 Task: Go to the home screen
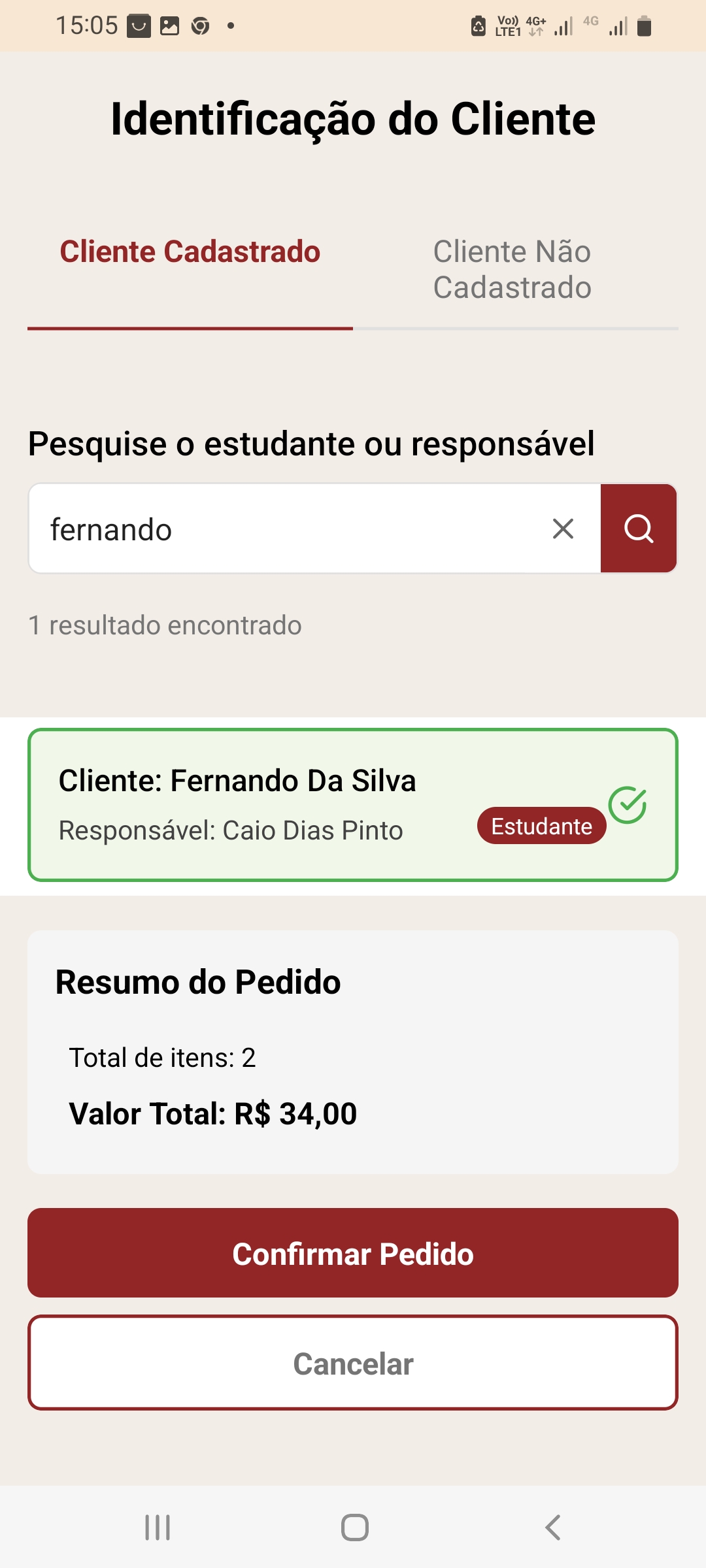coord(354,1527)
